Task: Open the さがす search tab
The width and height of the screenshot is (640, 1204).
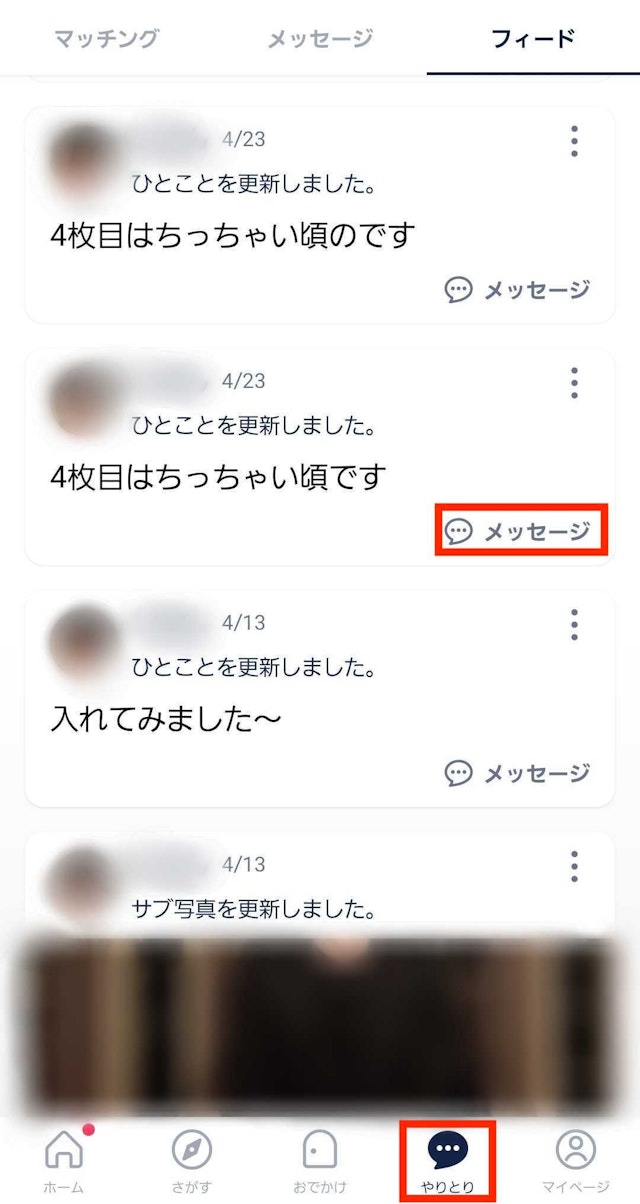Action: (x=192, y=1162)
